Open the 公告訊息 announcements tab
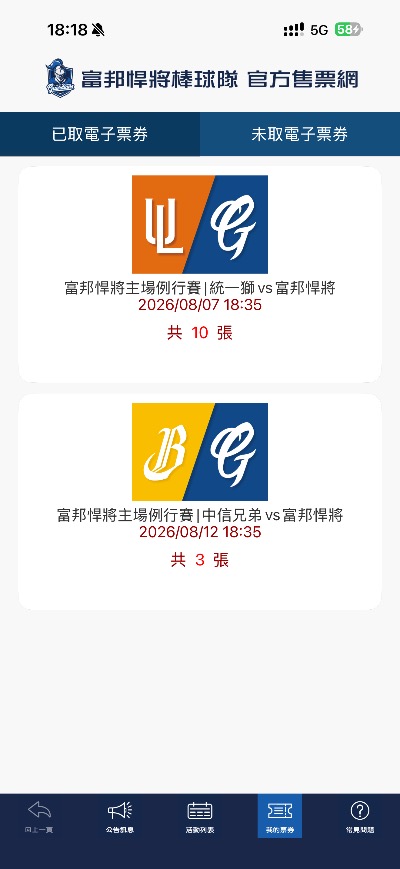Viewport: 400px width, 869px height. coord(120,816)
